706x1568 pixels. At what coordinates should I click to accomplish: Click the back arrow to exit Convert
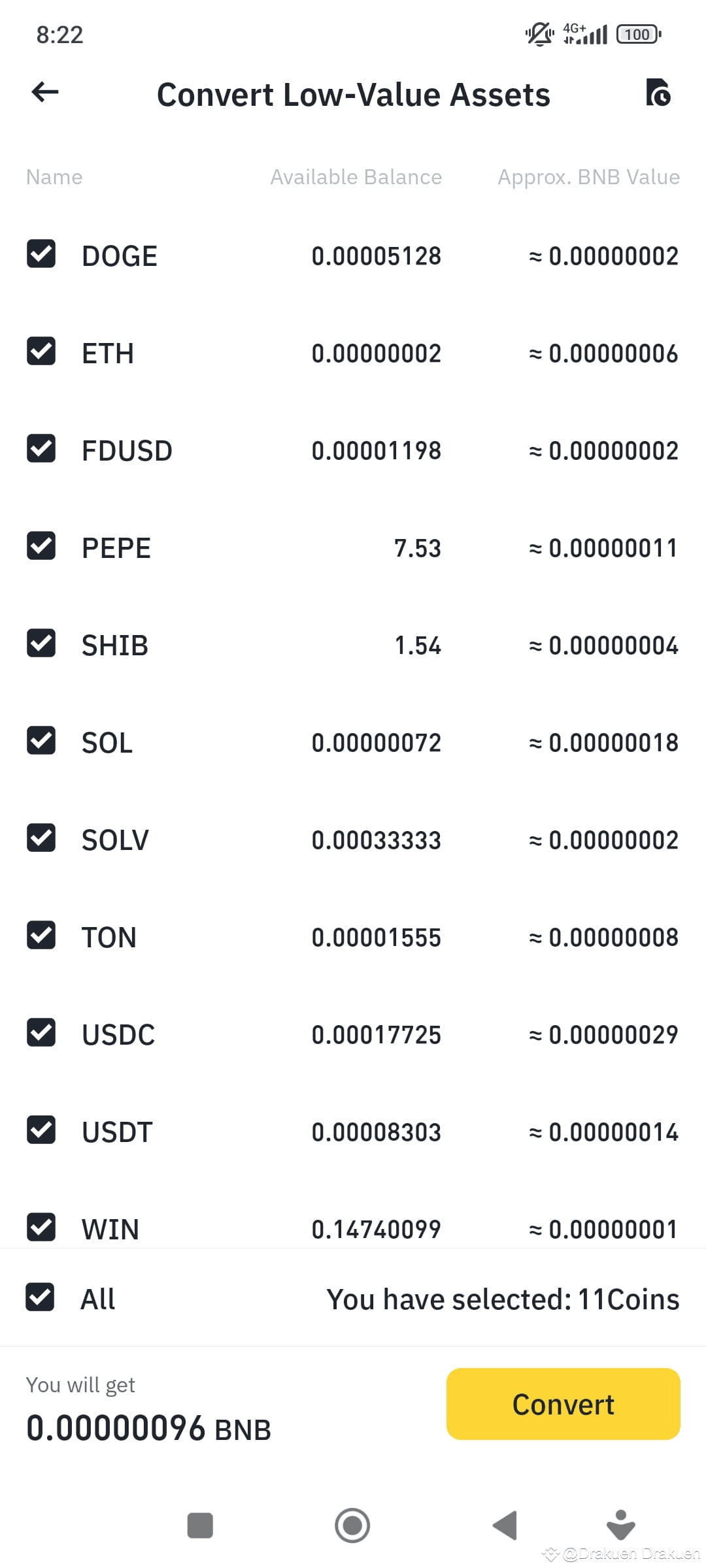click(44, 92)
